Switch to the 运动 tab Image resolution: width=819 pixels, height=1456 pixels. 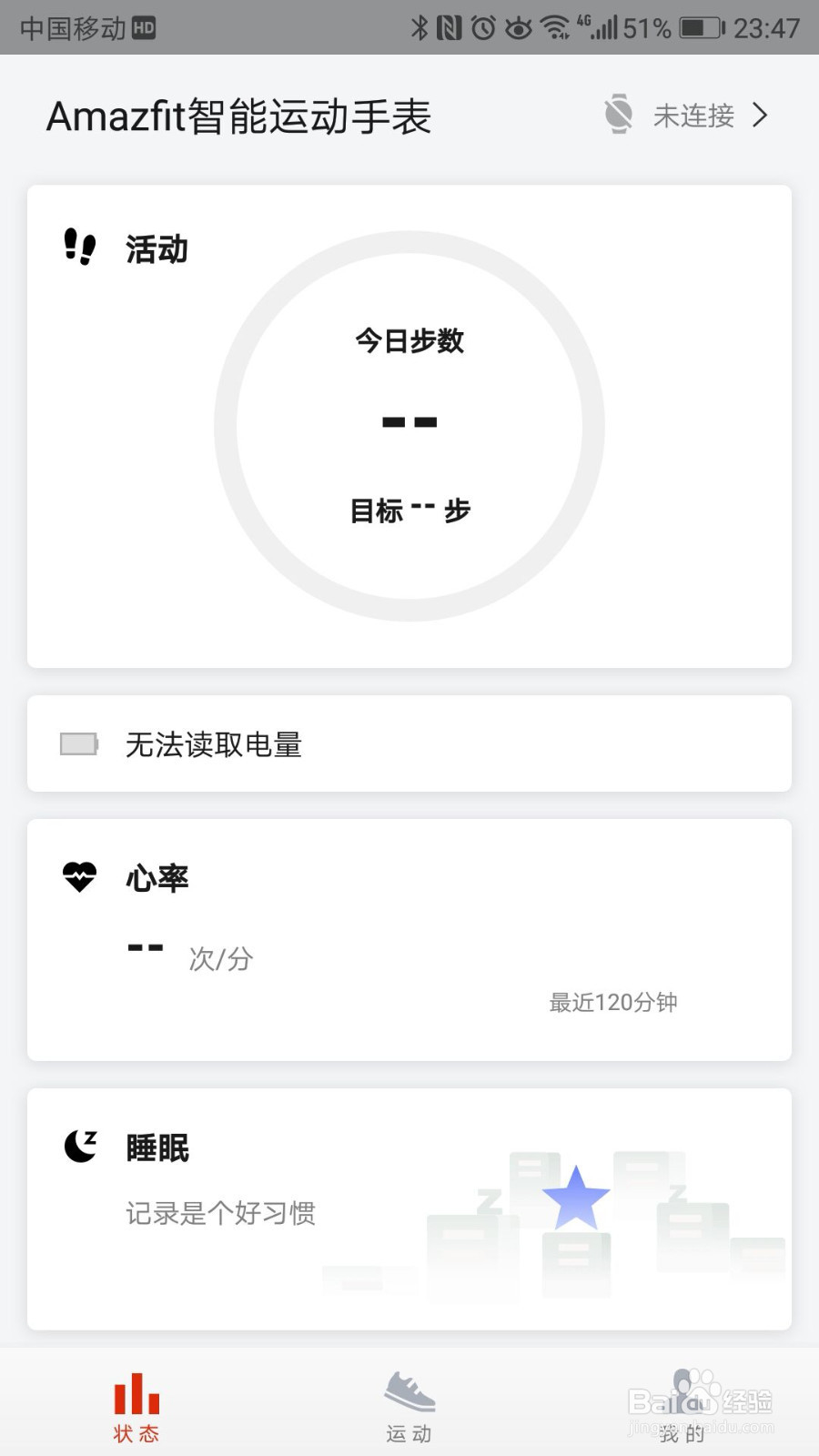point(409,1407)
